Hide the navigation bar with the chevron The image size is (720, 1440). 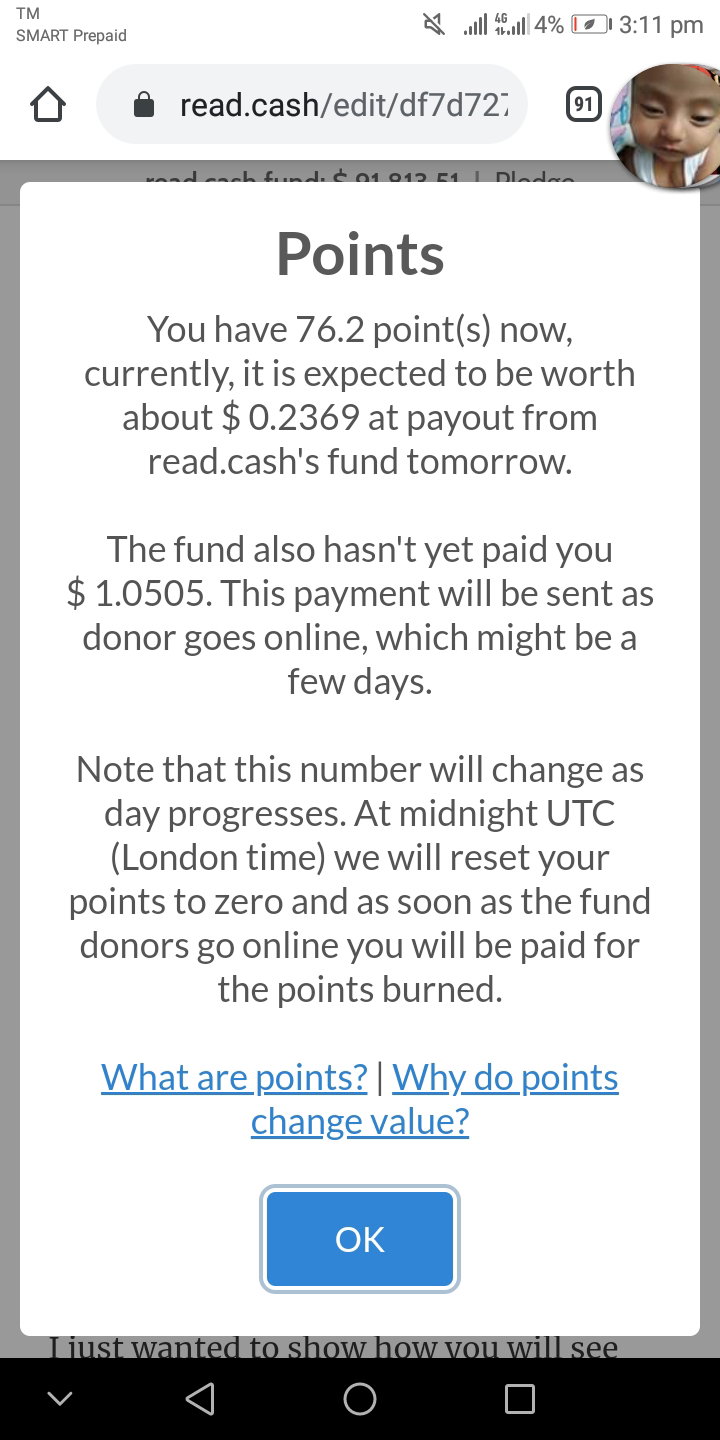click(x=60, y=1399)
